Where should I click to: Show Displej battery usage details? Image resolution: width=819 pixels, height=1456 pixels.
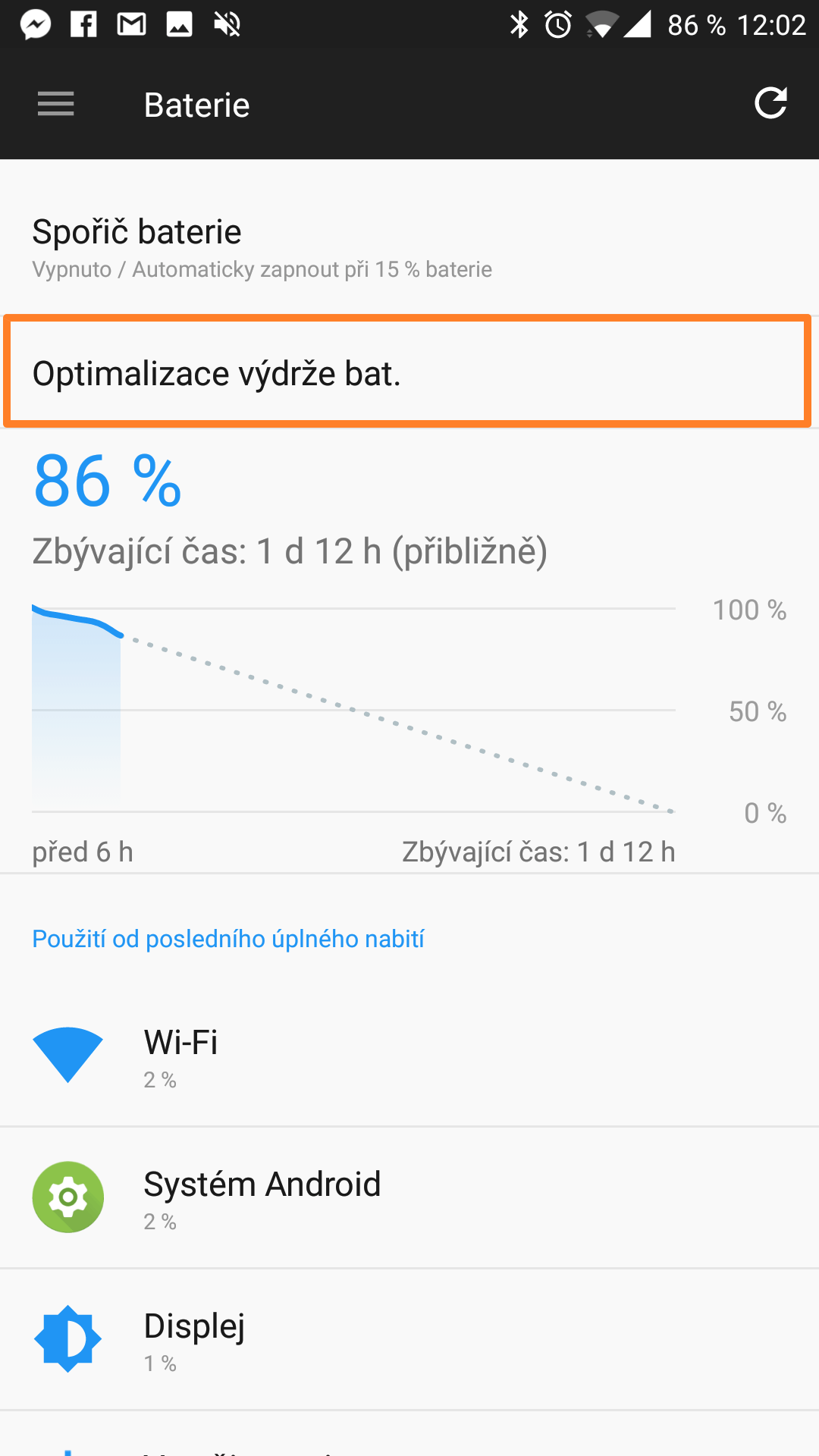pyautogui.click(x=409, y=1339)
